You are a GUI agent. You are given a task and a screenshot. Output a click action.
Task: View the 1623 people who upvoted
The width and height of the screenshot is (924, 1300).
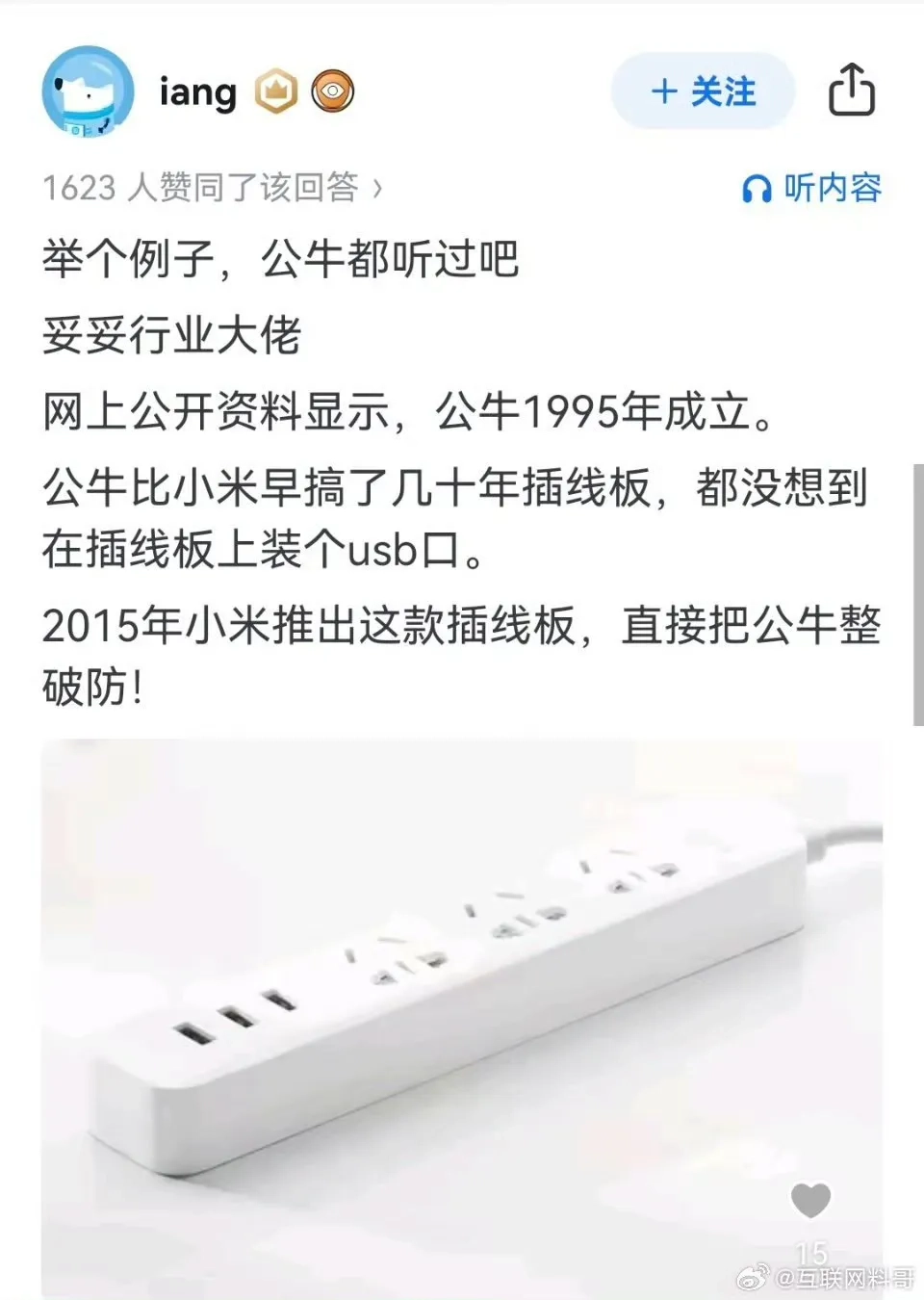click(x=212, y=188)
